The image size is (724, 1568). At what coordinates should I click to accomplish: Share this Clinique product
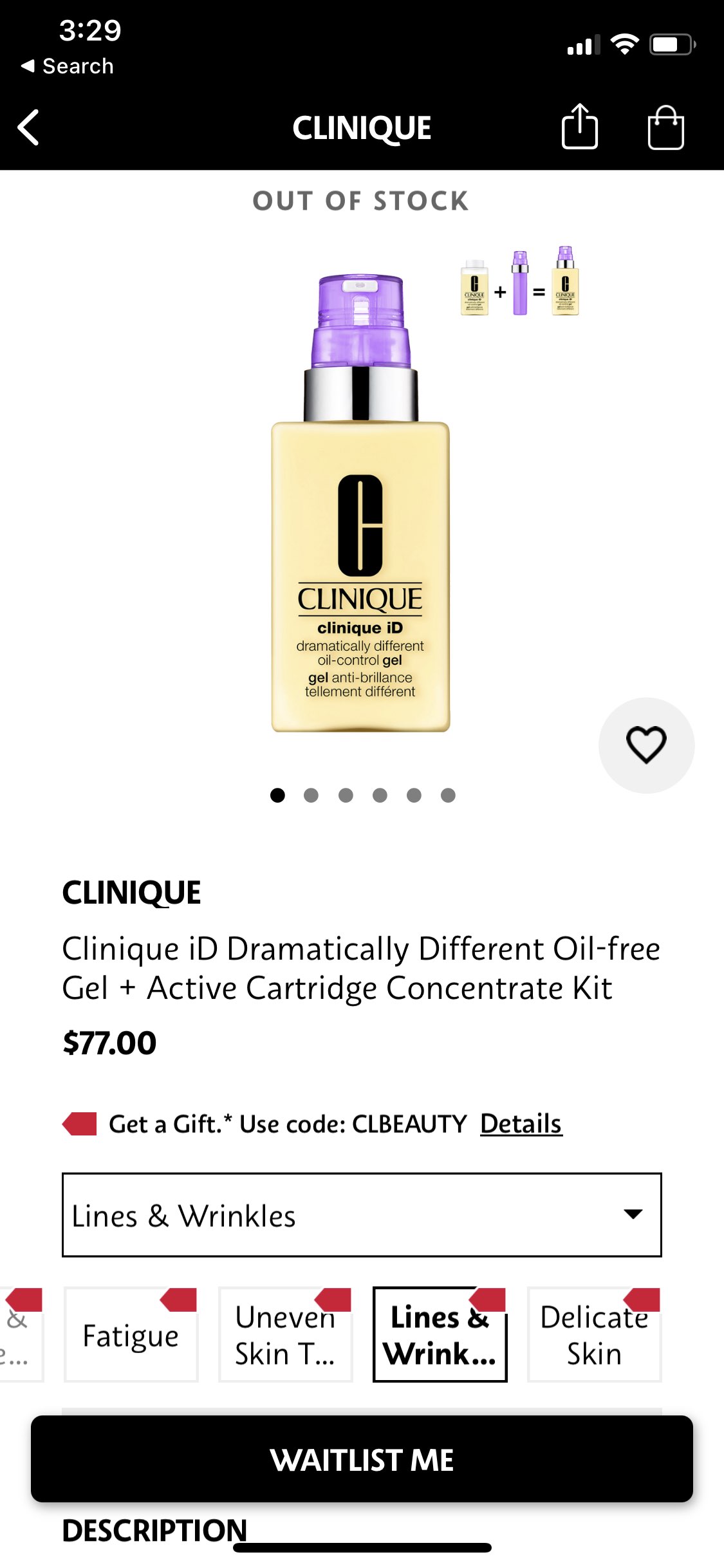(579, 127)
